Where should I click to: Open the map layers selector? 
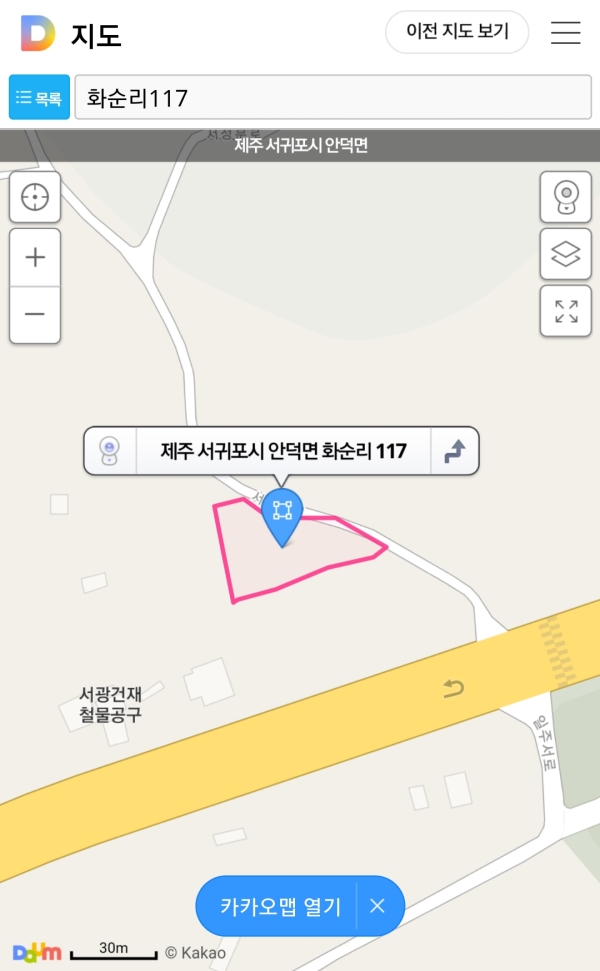point(566,254)
